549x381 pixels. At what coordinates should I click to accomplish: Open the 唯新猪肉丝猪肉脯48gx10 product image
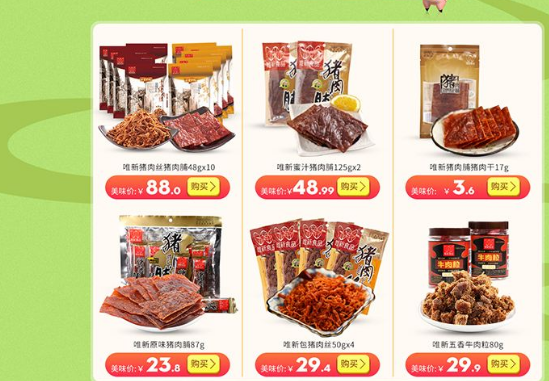tap(167, 97)
